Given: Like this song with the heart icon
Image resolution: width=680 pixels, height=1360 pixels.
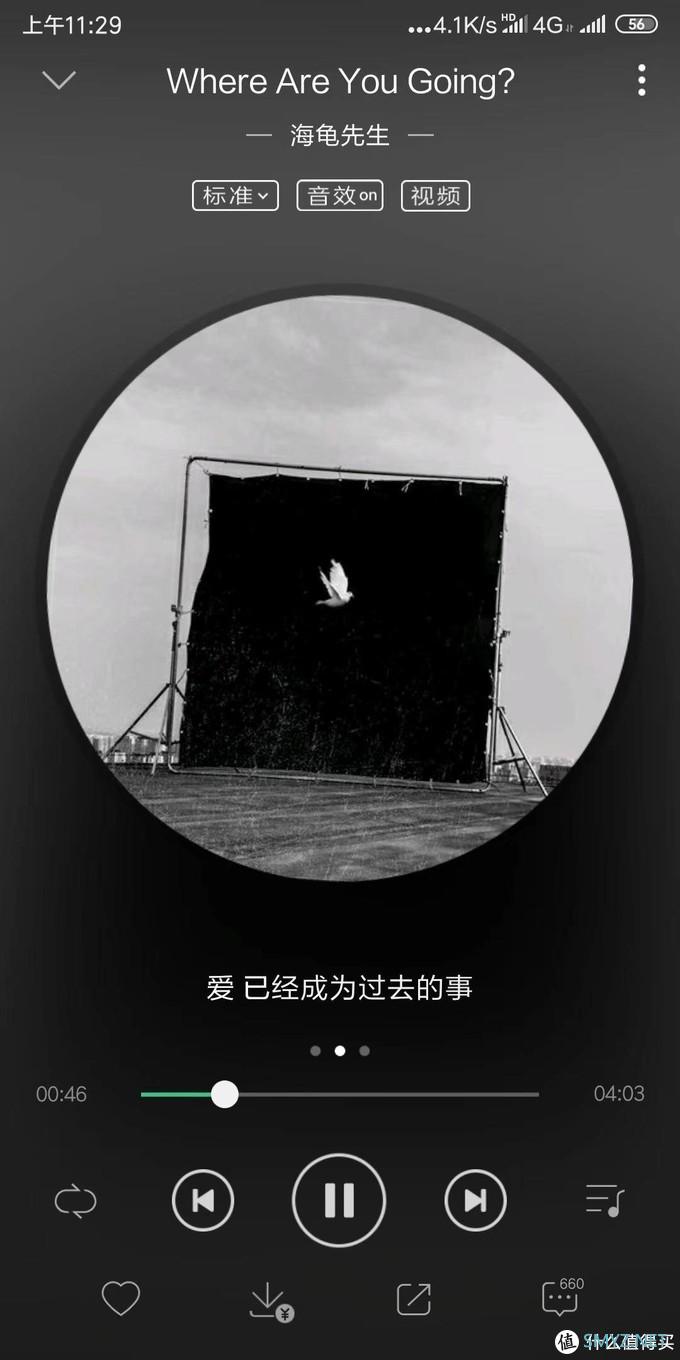Looking at the screenshot, I should [121, 1299].
